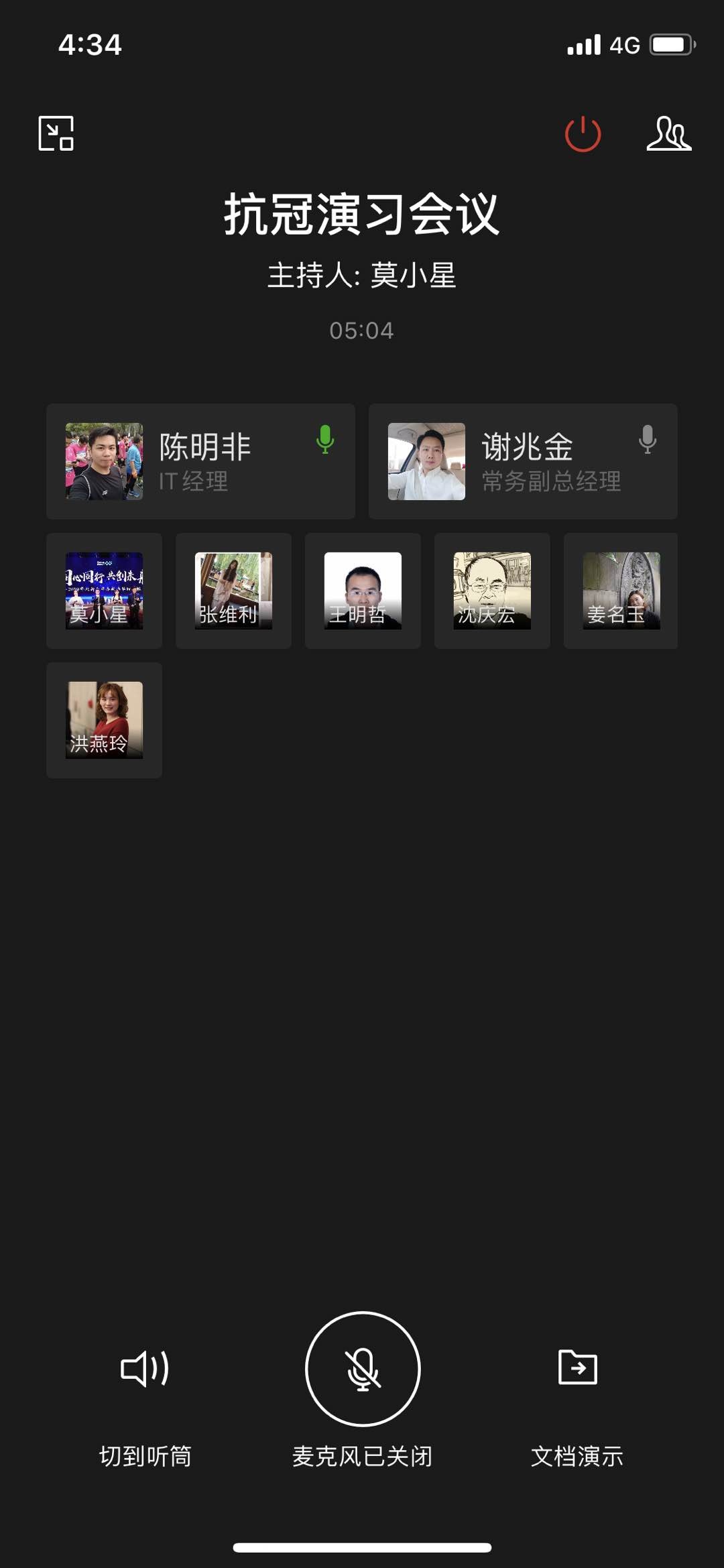Unmute the microphone
The height and width of the screenshot is (1568, 724).
(x=363, y=1369)
